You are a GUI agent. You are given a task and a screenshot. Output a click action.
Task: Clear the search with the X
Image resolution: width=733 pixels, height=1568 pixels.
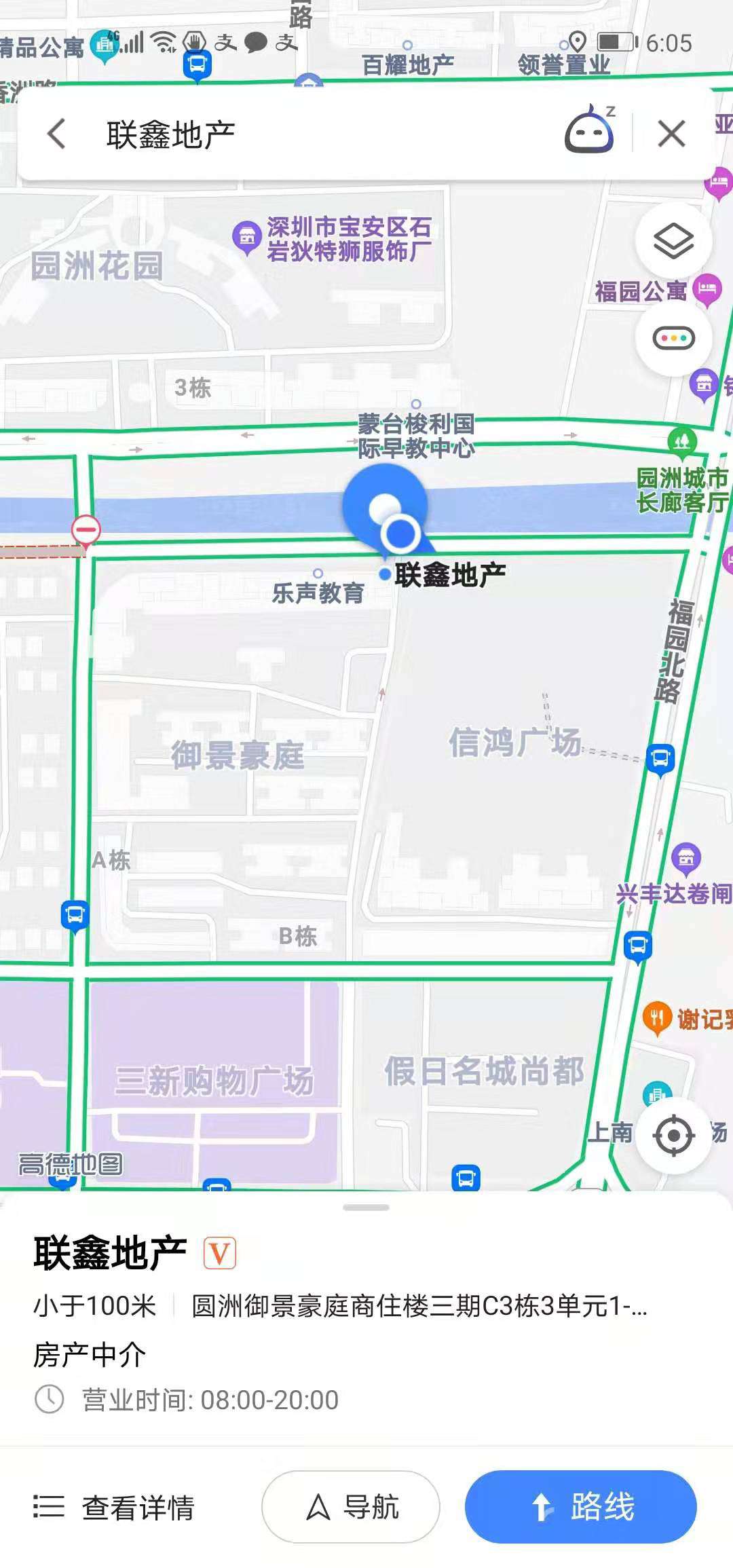[671, 134]
